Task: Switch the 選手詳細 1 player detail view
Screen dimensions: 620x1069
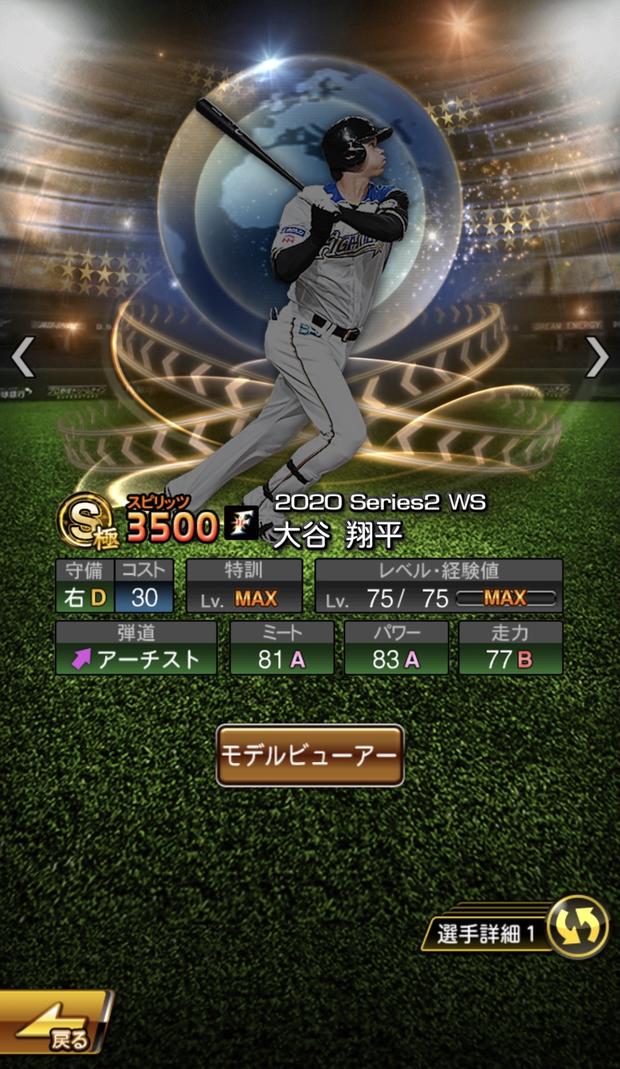Action: [x=515, y=927]
